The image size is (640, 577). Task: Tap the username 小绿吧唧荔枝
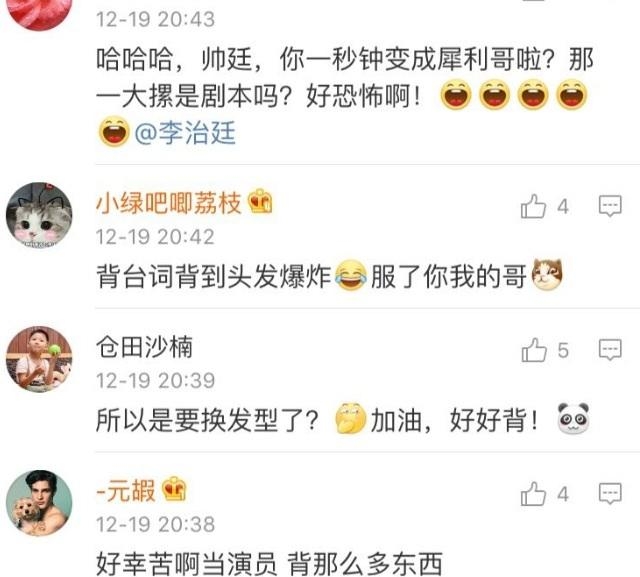click(169, 204)
